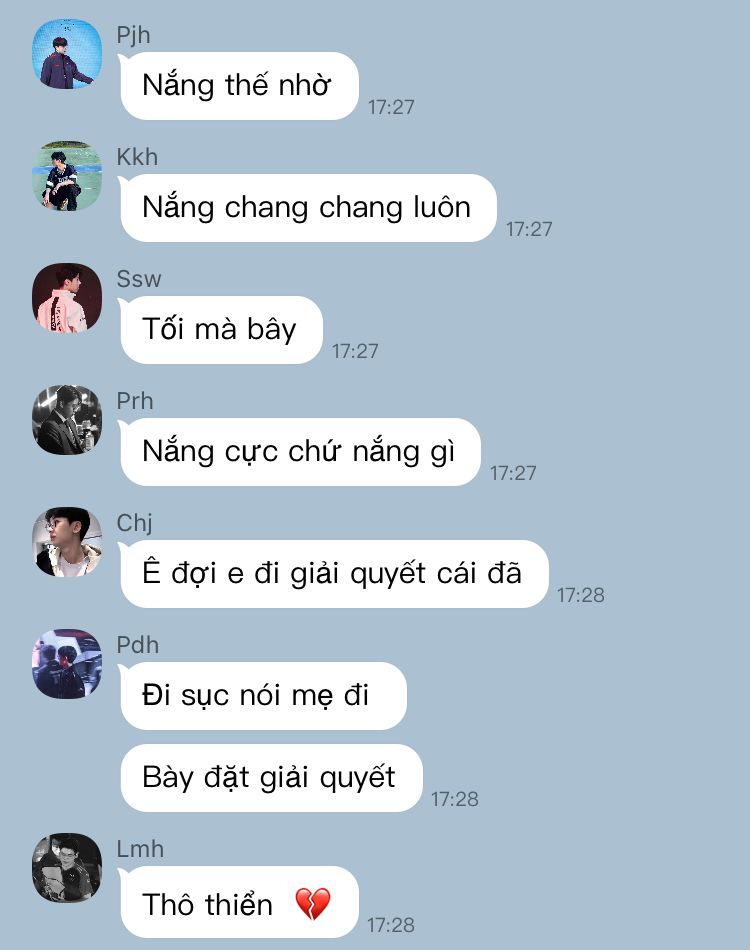Tap Ssw's avatar
The image size is (750, 950).
coord(67,297)
